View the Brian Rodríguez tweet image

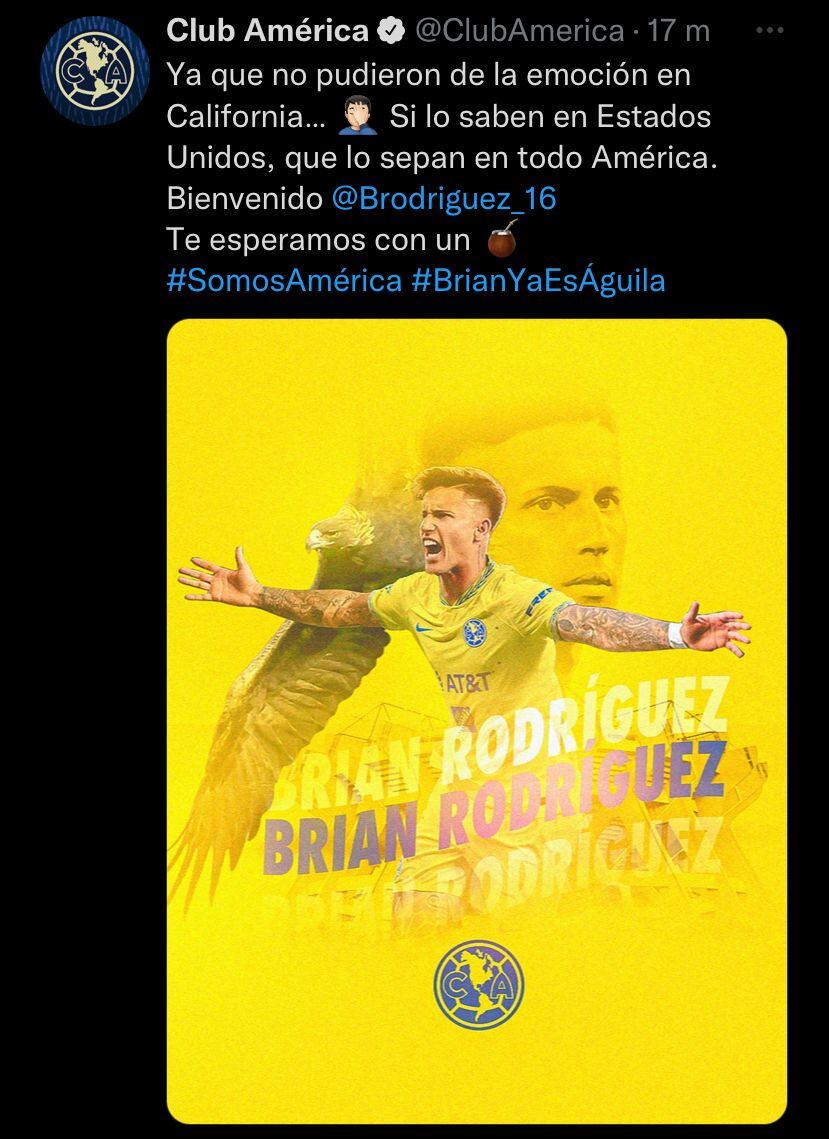pos(476,720)
